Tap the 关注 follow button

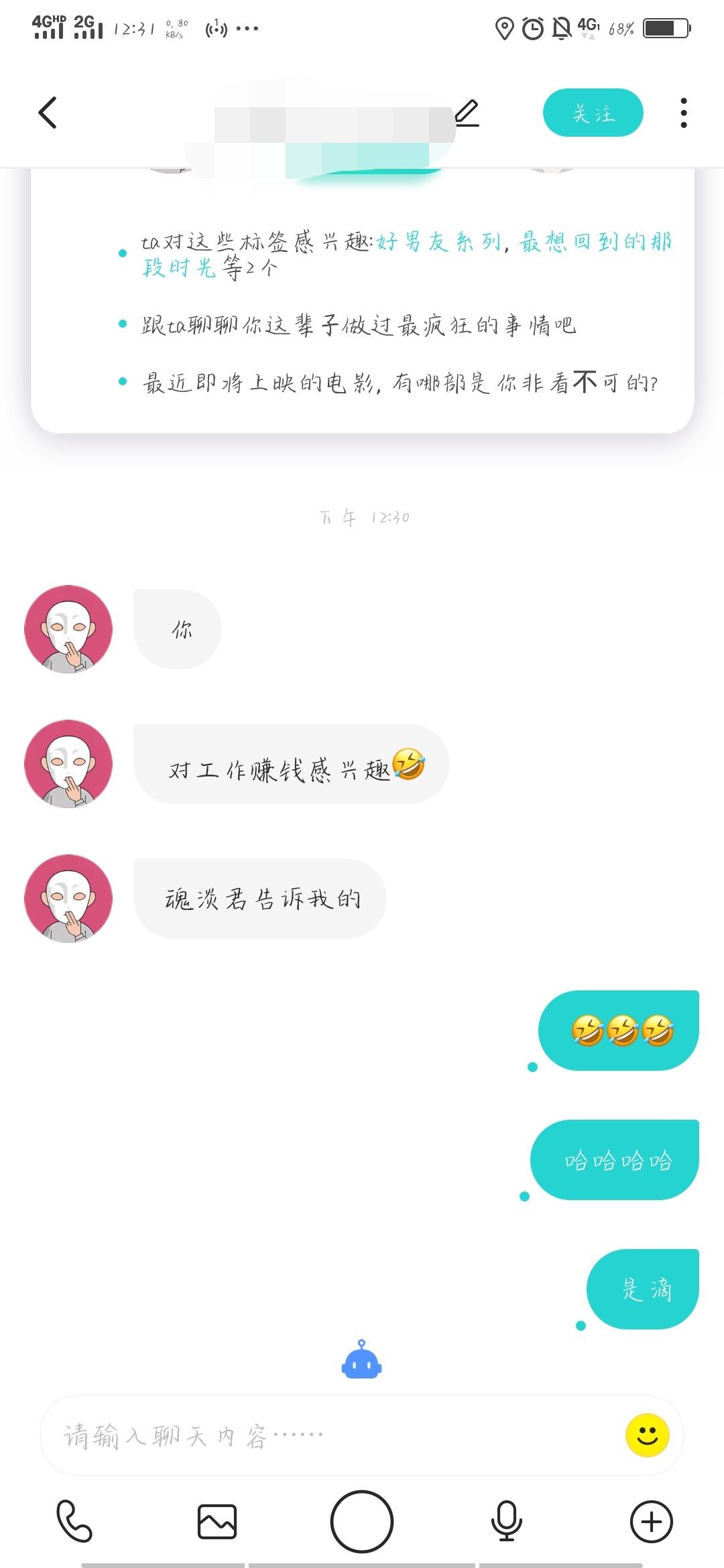pyautogui.click(x=593, y=113)
